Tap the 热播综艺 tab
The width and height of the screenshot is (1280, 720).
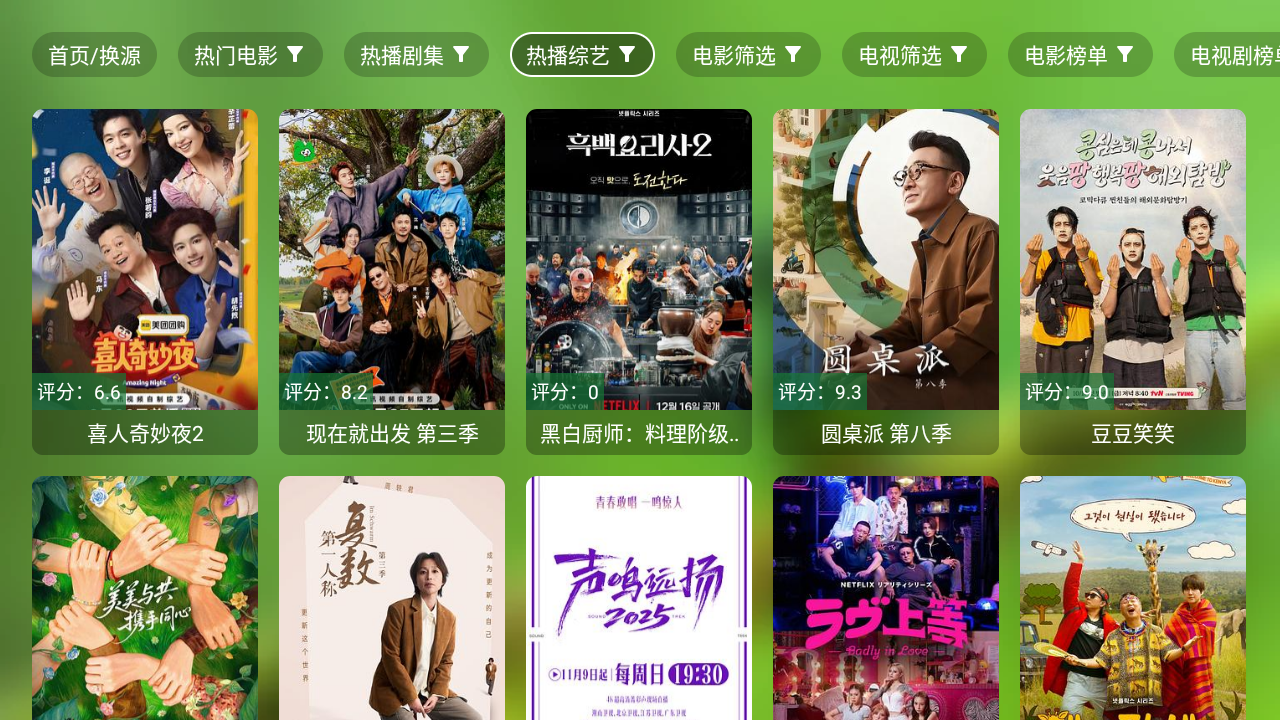point(582,55)
